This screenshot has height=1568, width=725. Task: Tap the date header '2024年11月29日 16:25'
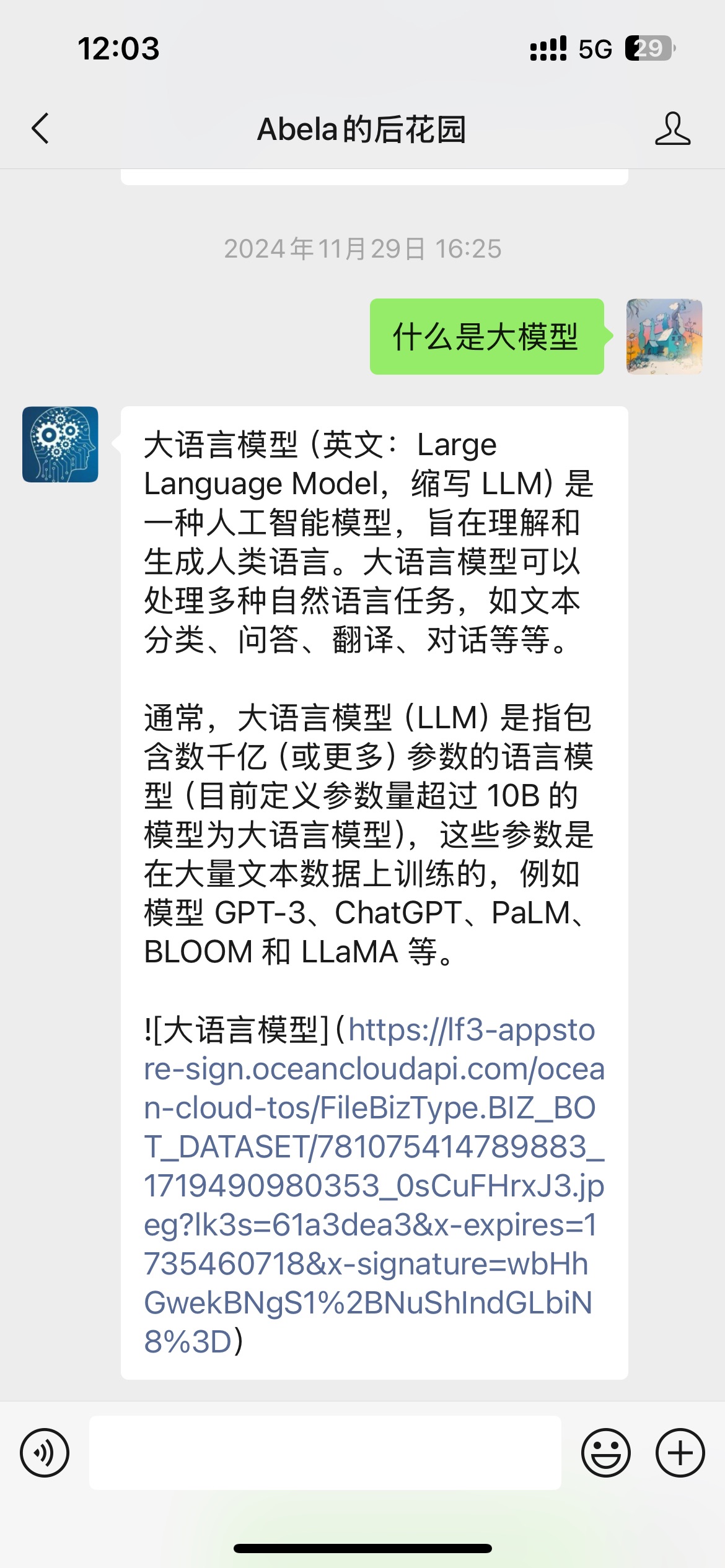coord(362,250)
